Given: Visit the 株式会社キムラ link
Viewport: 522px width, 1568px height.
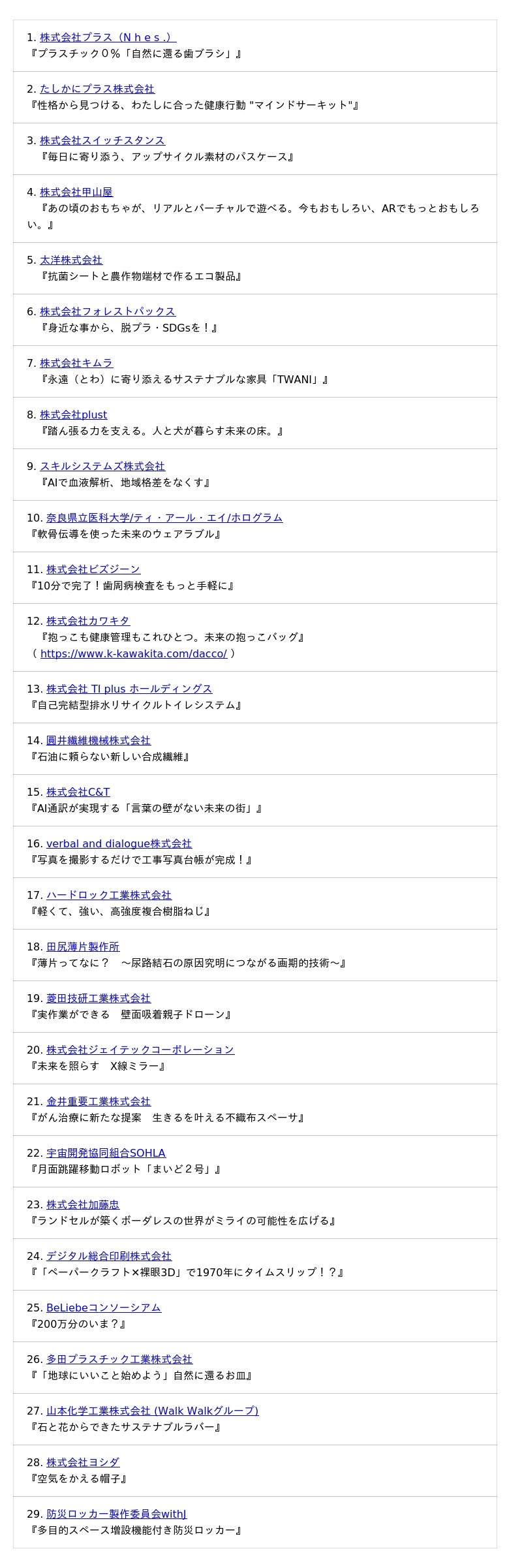Looking at the screenshot, I should (76, 363).
